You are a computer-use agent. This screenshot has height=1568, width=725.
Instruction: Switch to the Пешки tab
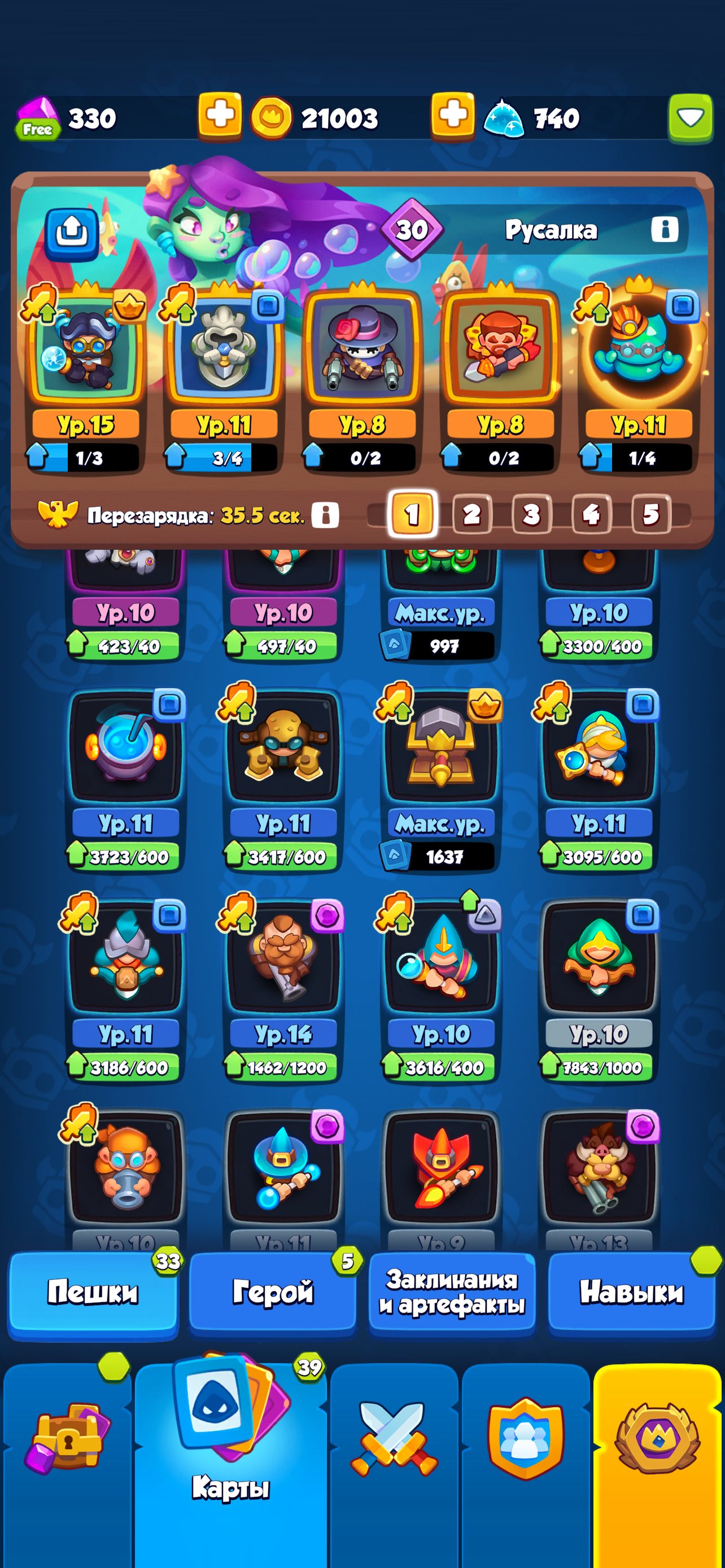point(93,1292)
